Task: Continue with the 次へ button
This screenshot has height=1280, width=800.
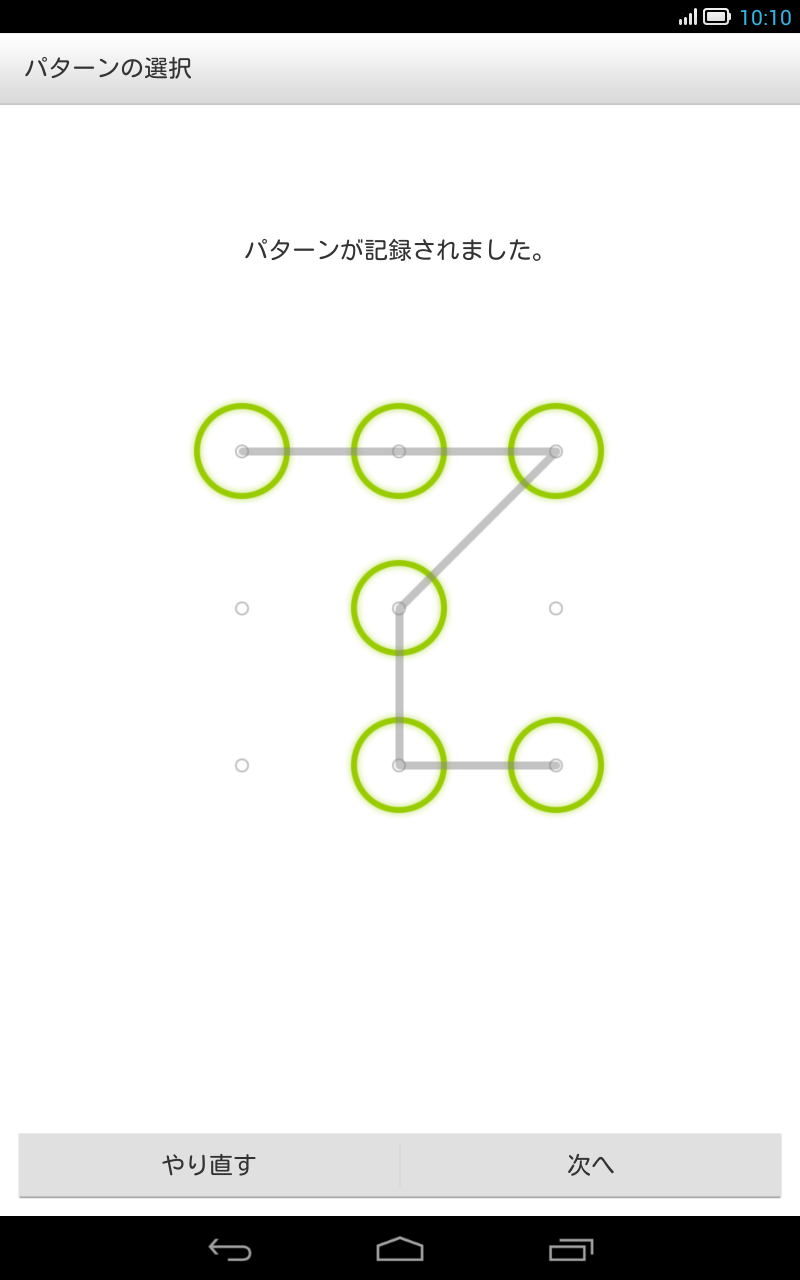Action: [591, 1165]
